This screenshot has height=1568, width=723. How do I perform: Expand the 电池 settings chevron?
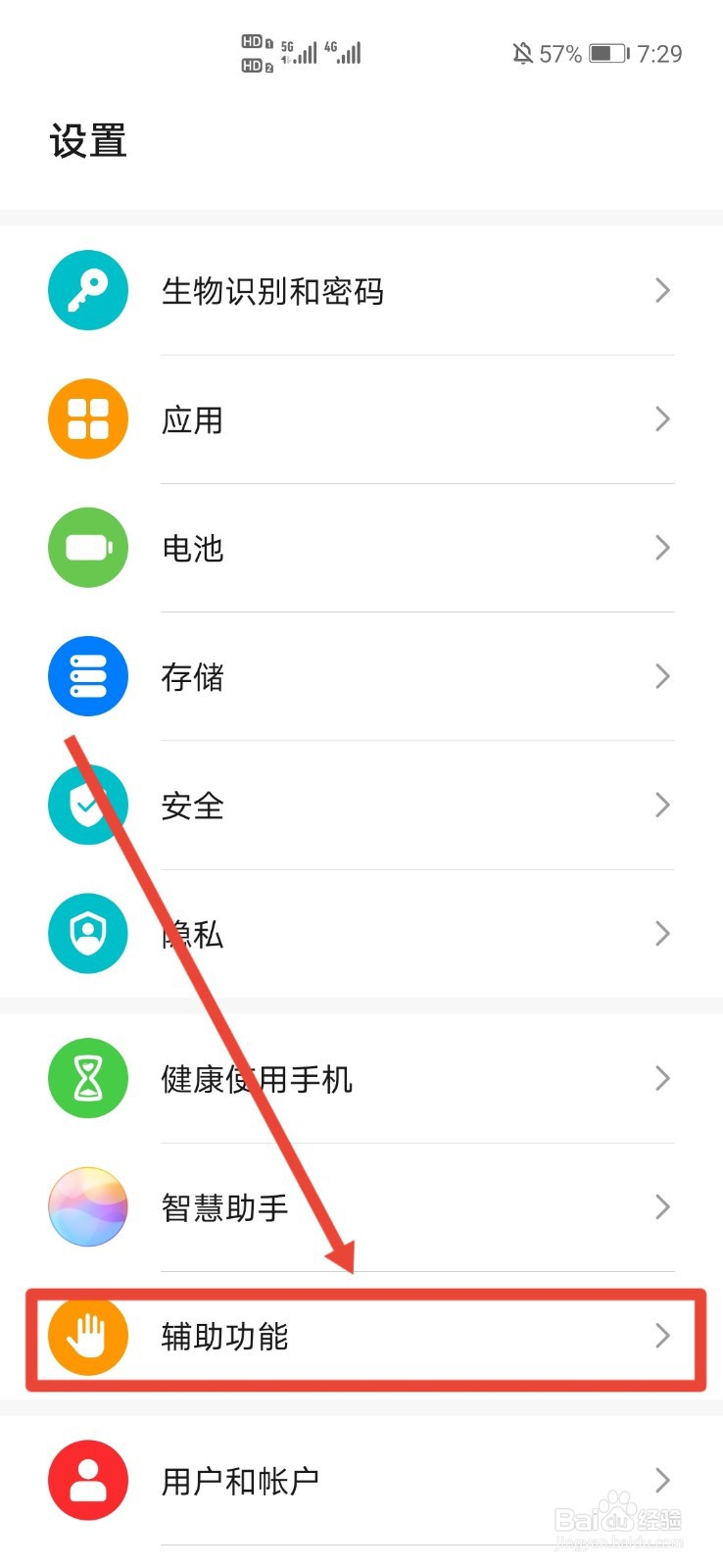coord(662,547)
